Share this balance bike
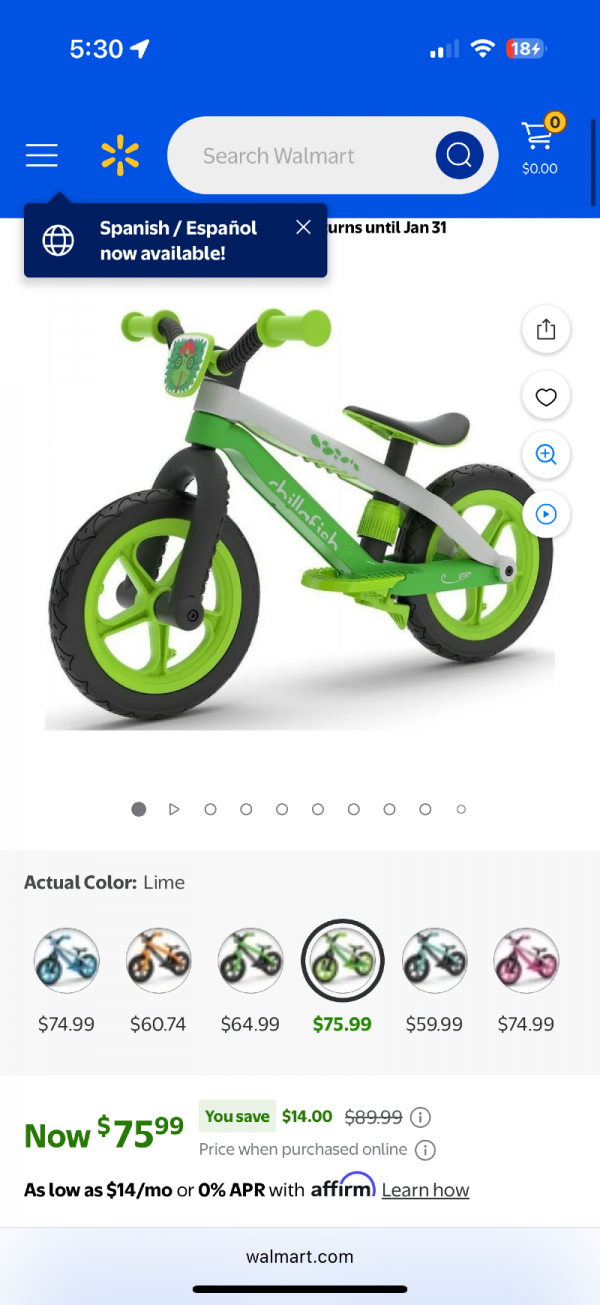 (546, 330)
